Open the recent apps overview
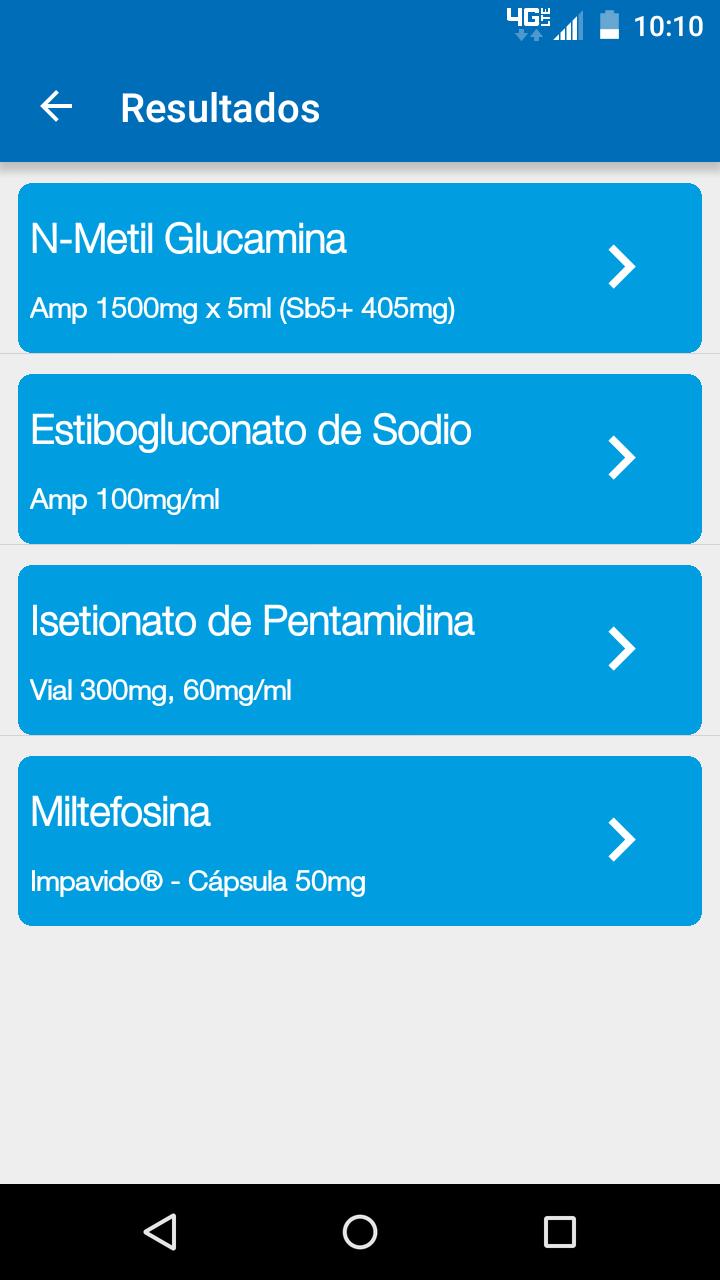This screenshot has width=720, height=1280. pos(560,1232)
